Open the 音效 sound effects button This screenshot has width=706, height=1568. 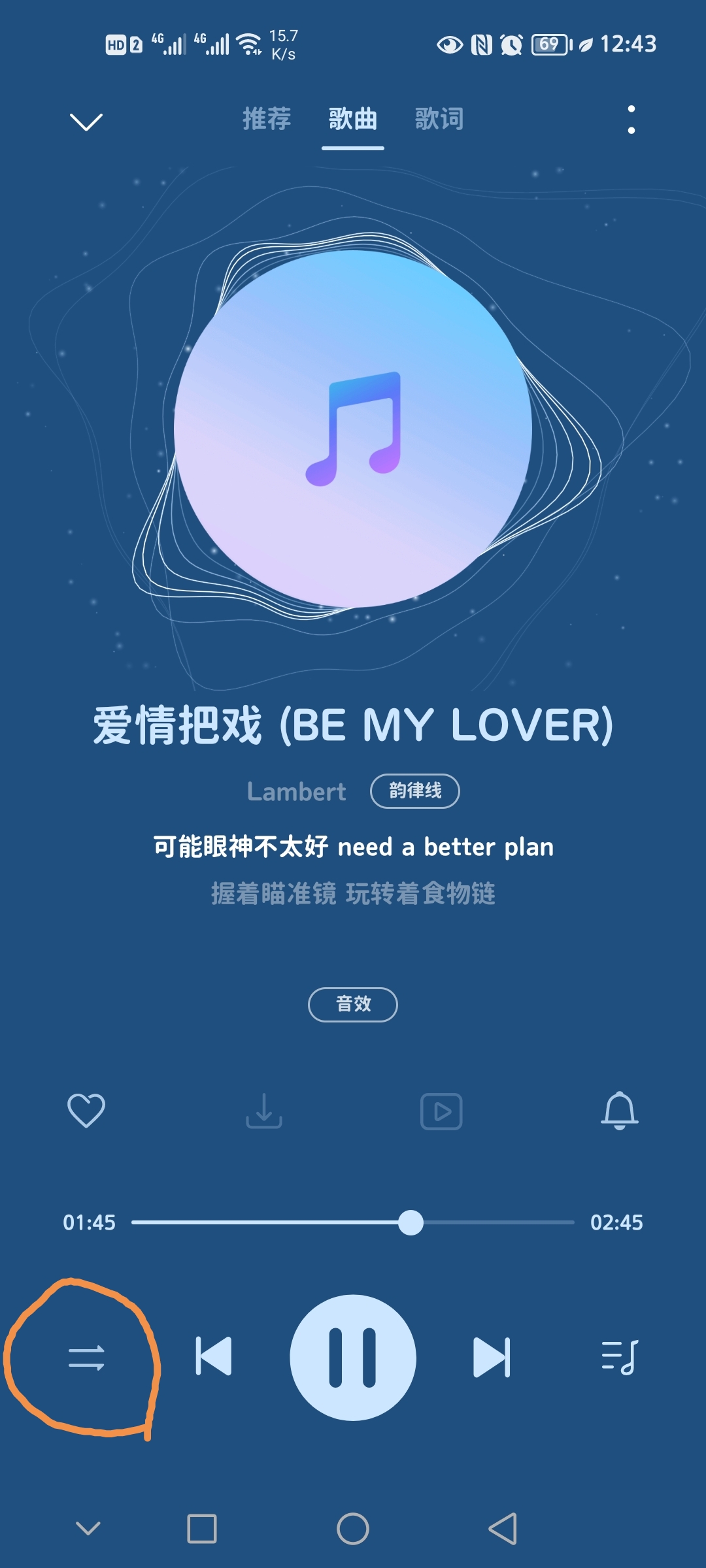point(353,1004)
